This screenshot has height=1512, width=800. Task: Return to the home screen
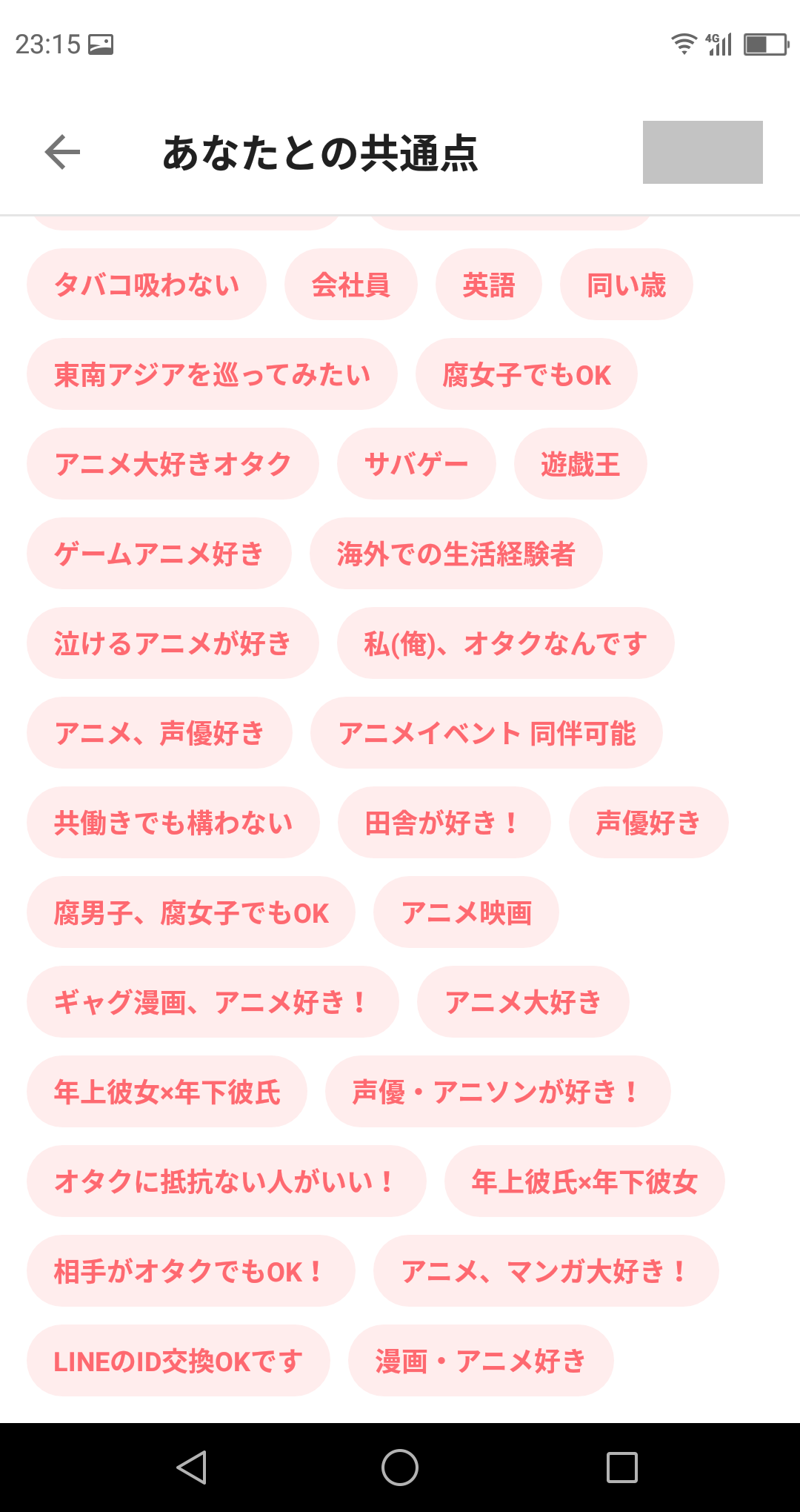click(x=400, y=1468)
